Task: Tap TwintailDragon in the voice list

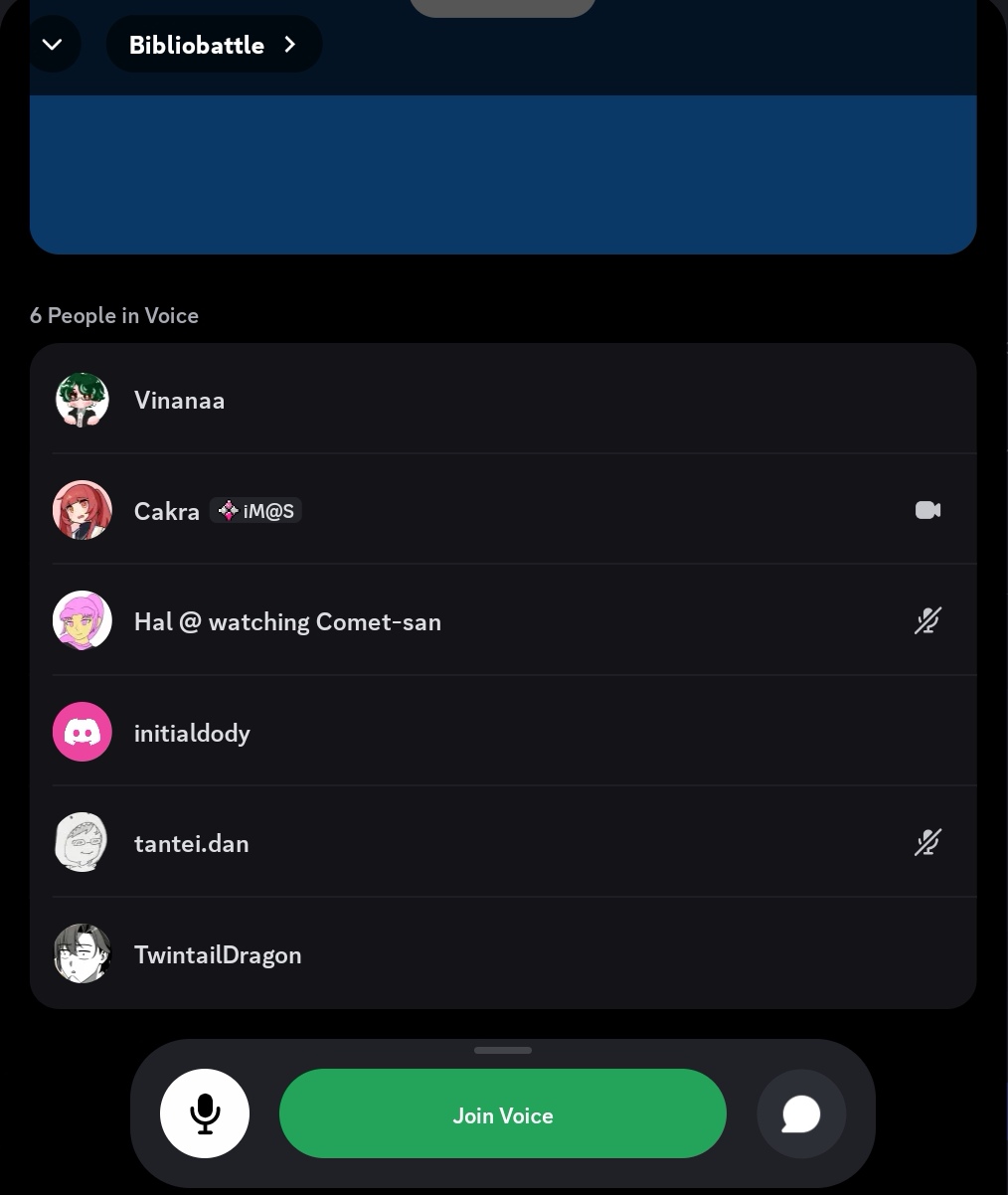Action: click(218, 955)
